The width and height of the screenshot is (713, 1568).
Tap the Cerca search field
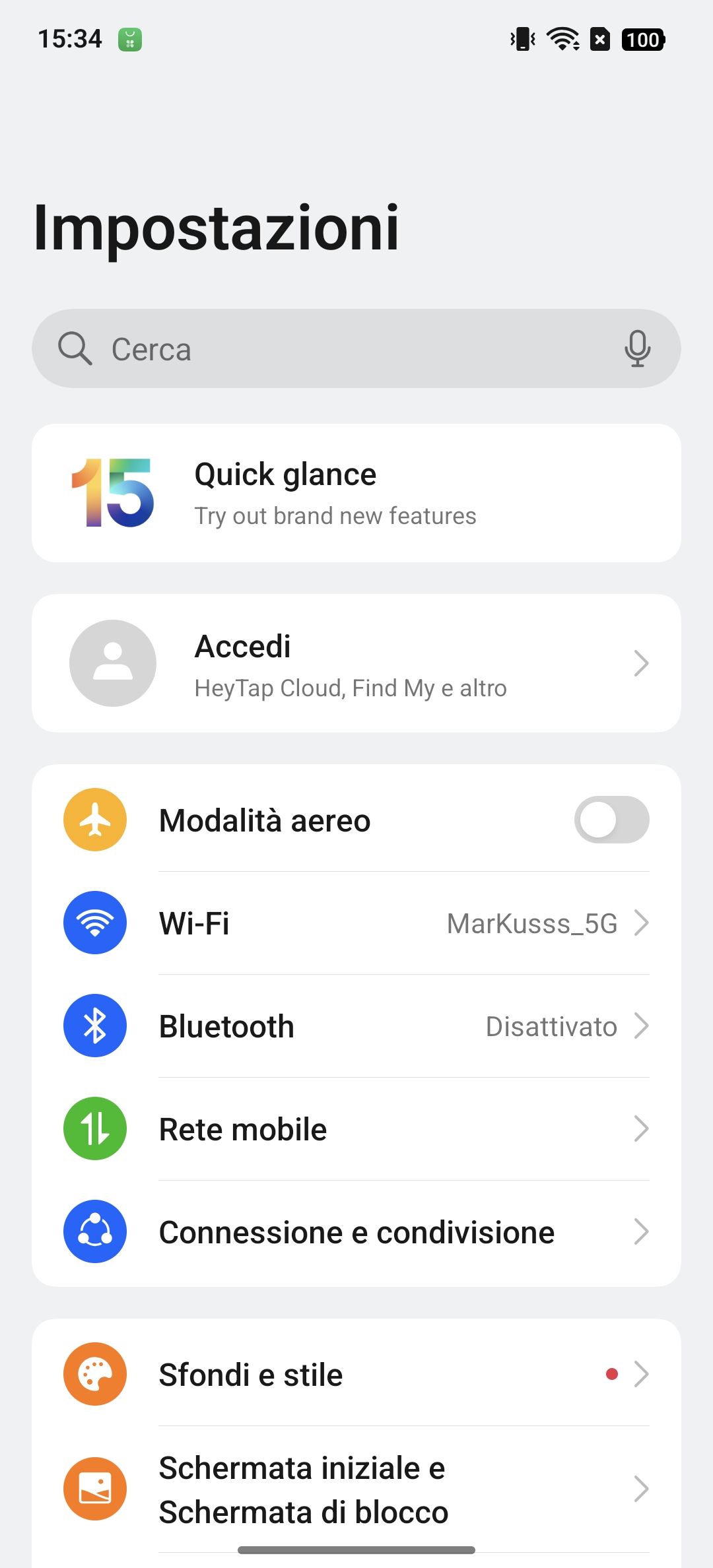point(356,348)
